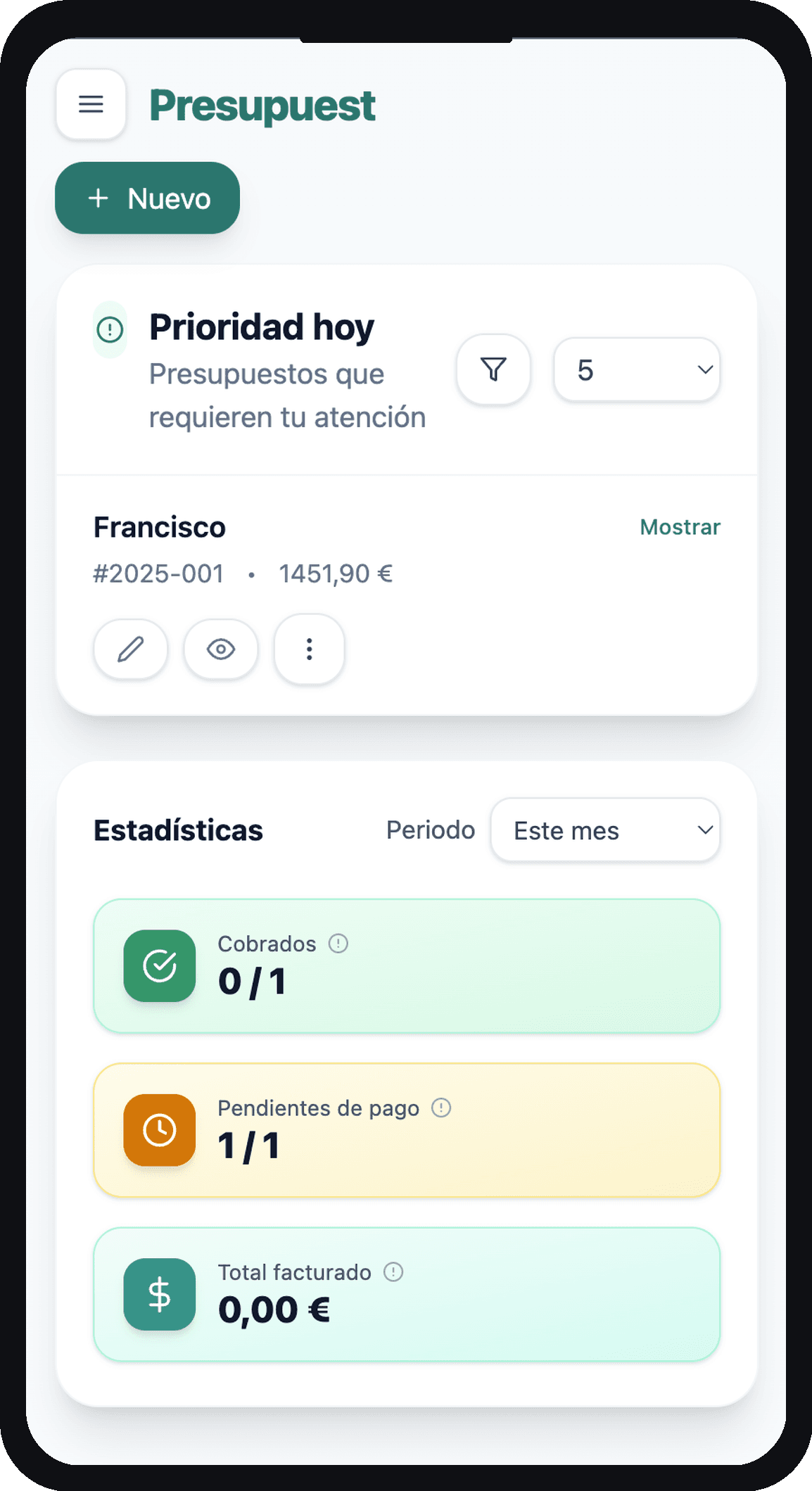812x1491 pixels.
Task: Expand the chevron on the period selector
Action: [x=704, y=830]
